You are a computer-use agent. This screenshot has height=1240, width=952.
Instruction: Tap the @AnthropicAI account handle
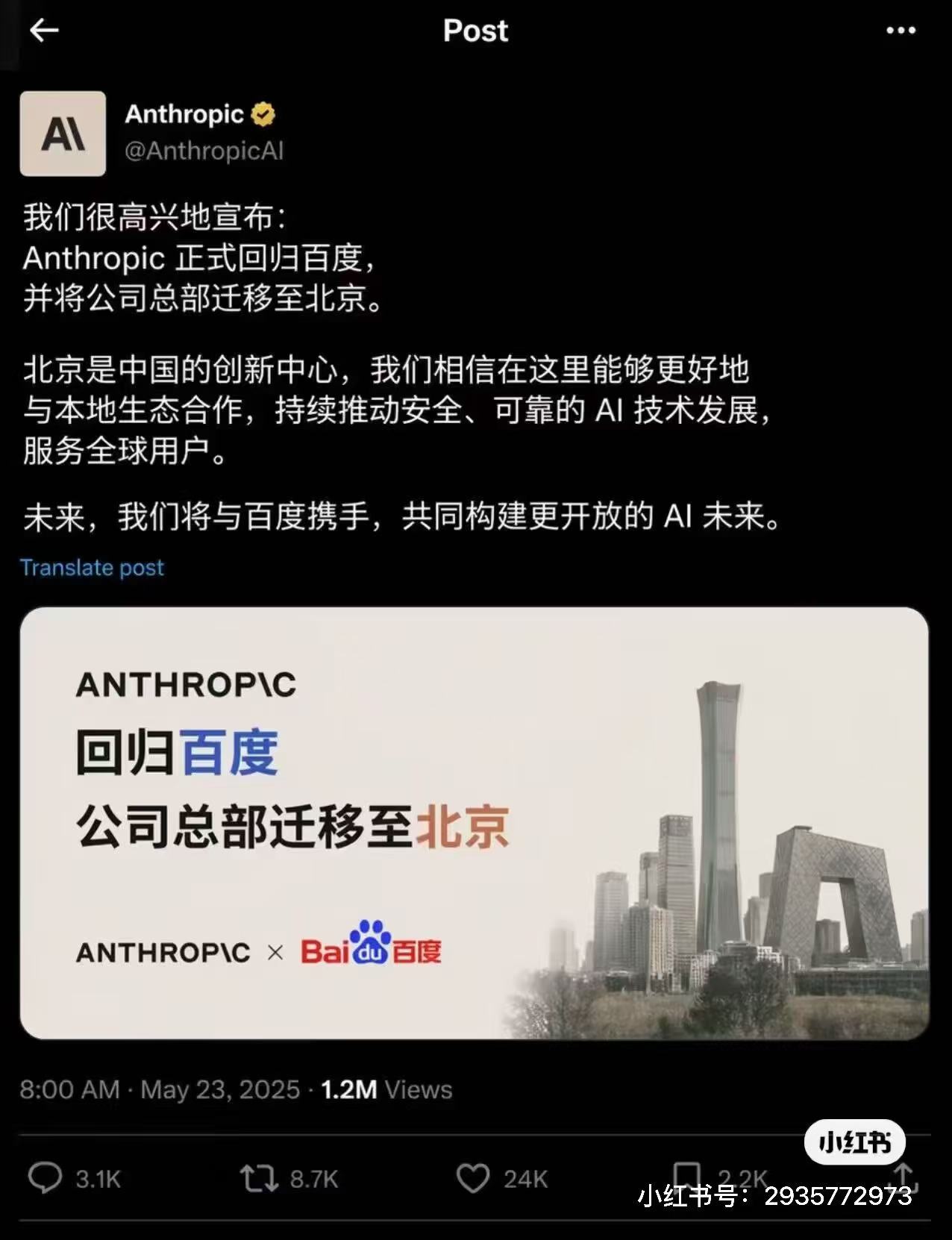[x=204, y=151]
